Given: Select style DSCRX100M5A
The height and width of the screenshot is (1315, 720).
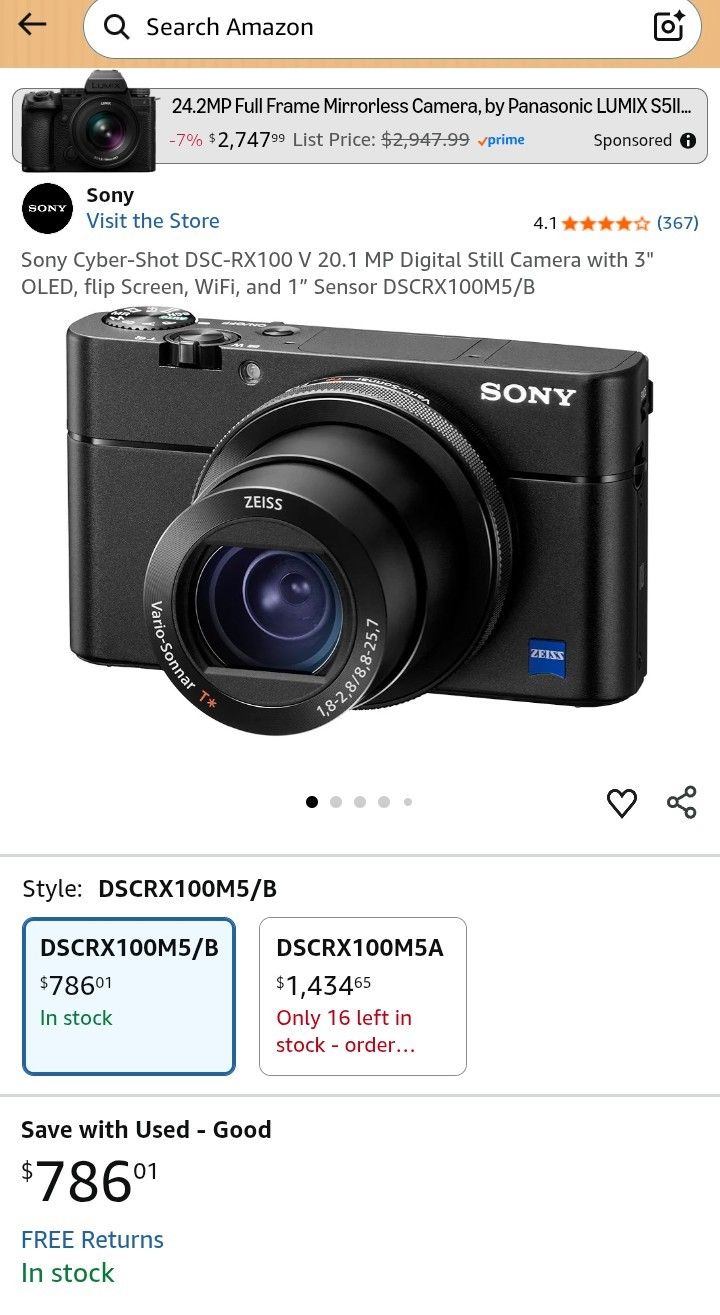Looking at the screenshot, I should [x=363, y=996].
